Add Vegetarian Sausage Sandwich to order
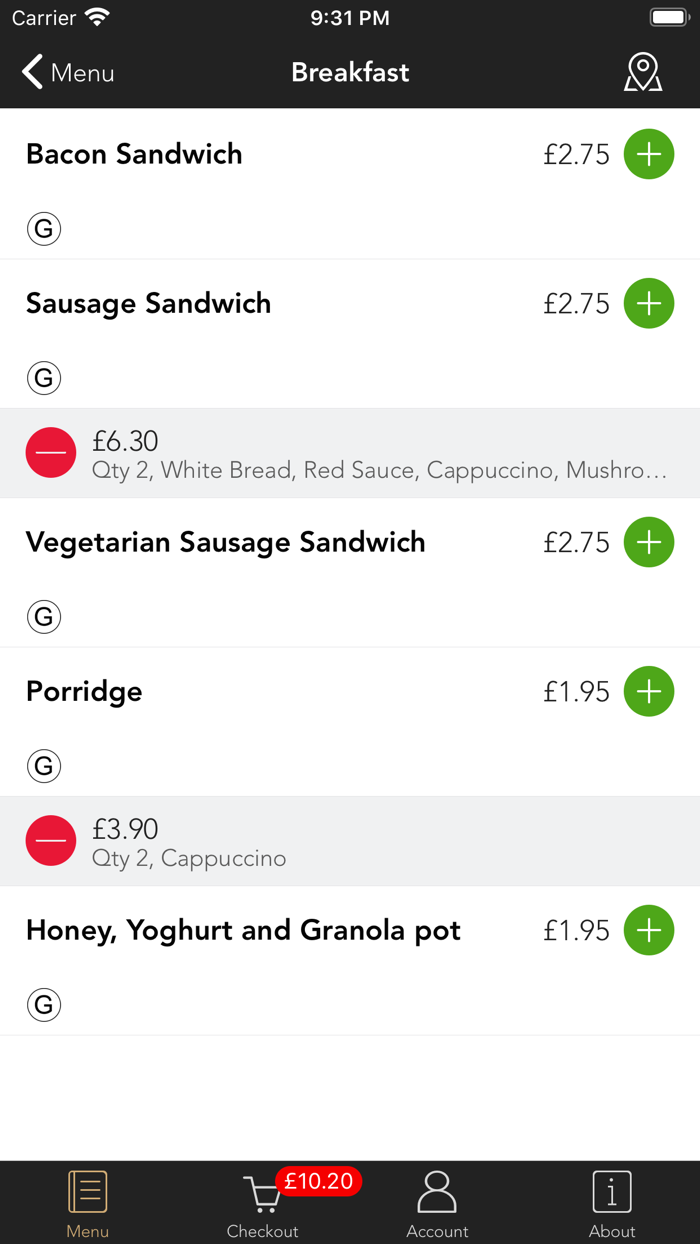The image size is (700, 1244). coord(649,543)
